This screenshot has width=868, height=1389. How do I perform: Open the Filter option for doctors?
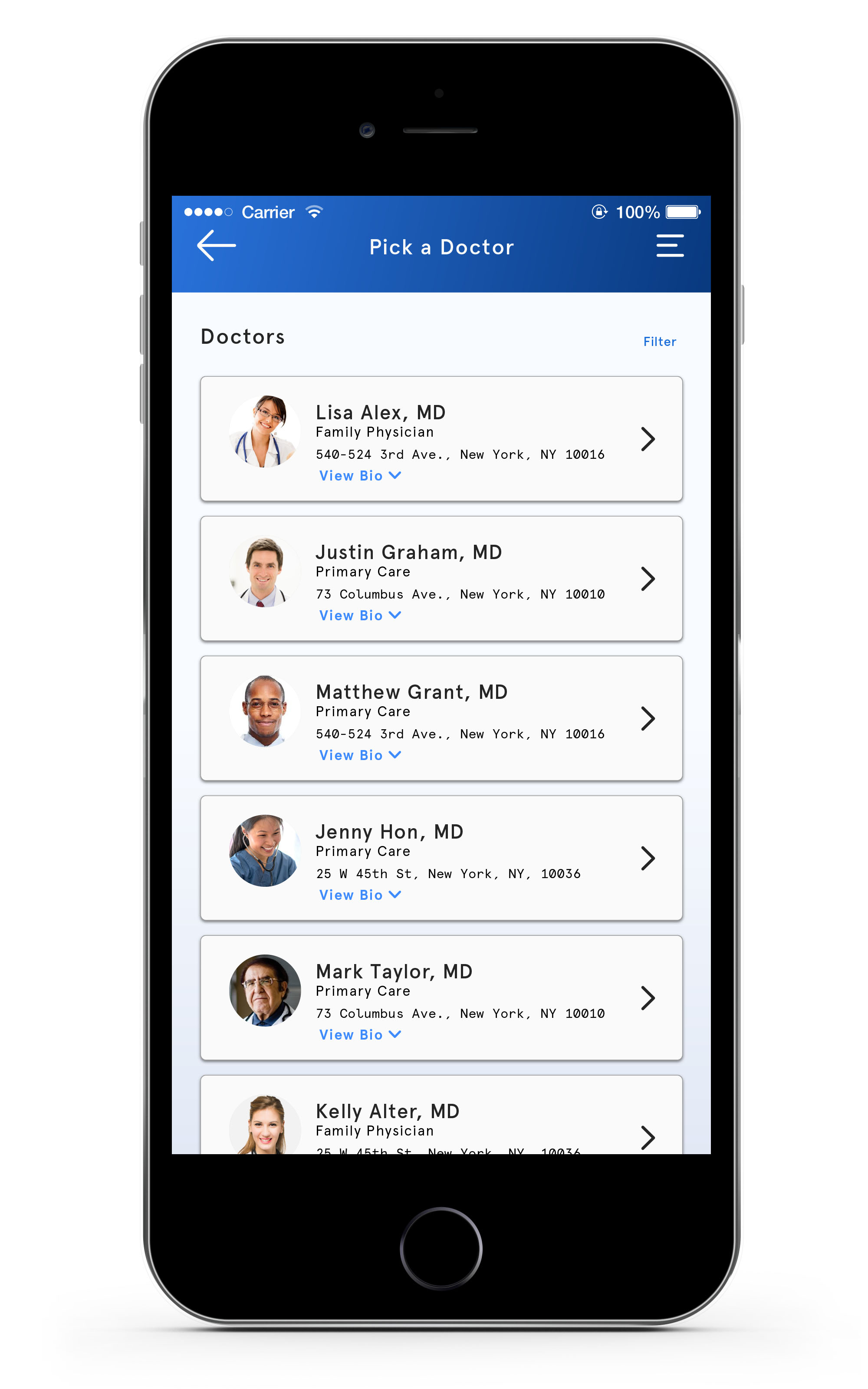point(659,342)
